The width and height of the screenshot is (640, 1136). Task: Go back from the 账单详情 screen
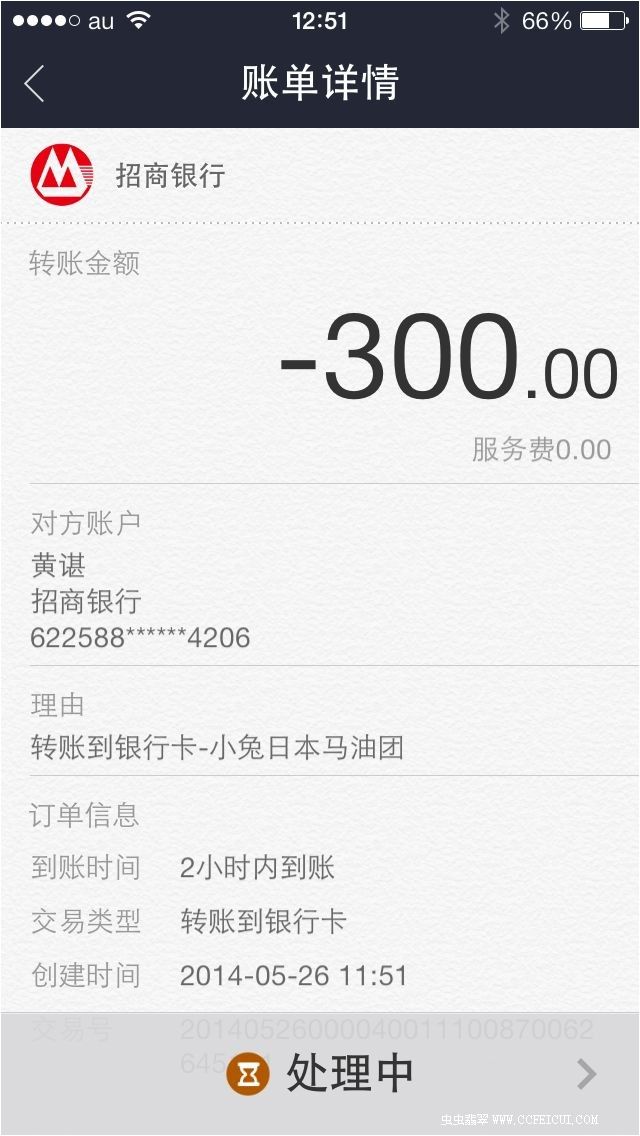[x=34, y=83]
